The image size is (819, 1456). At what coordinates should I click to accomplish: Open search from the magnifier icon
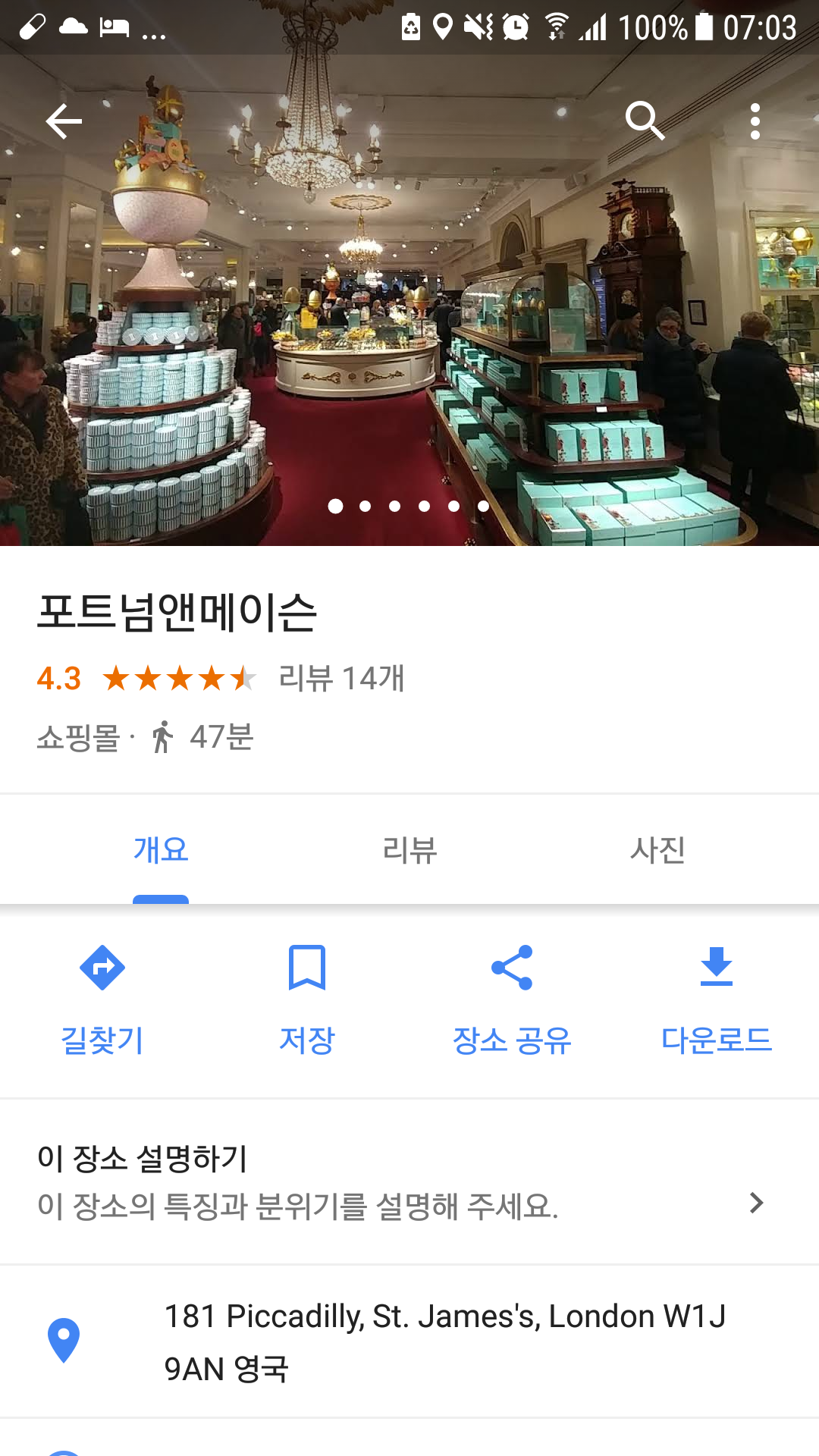tap(645, 121)
